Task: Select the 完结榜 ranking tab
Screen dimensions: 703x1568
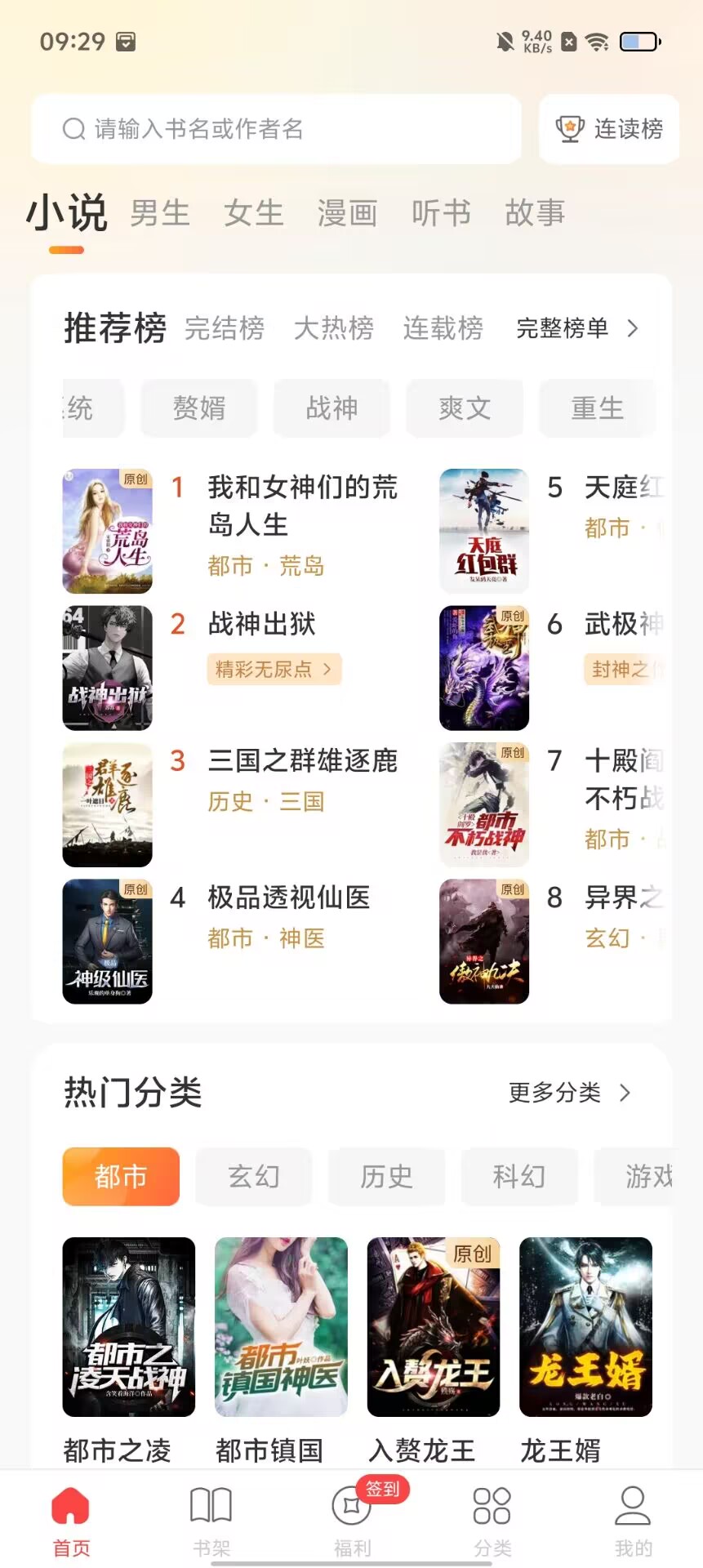Action: pos(225,328)
